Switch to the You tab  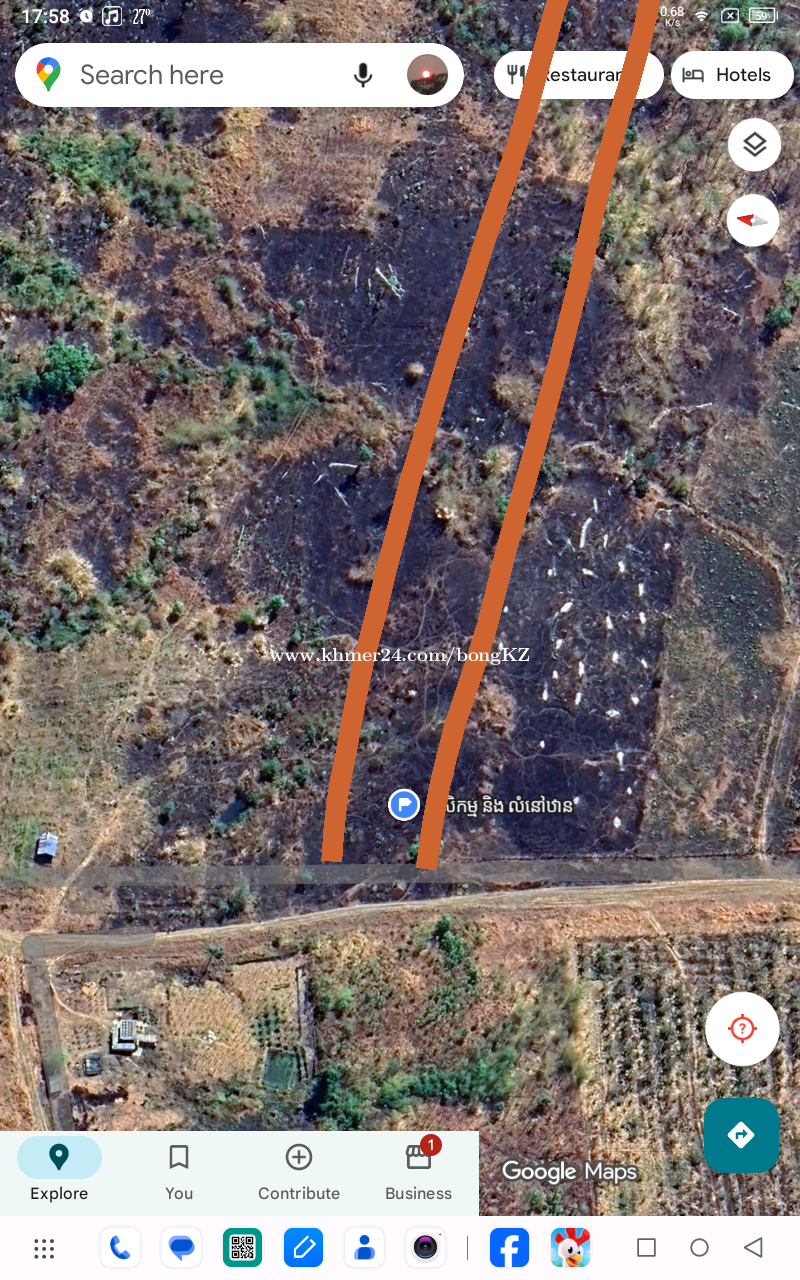[179, 1172]
